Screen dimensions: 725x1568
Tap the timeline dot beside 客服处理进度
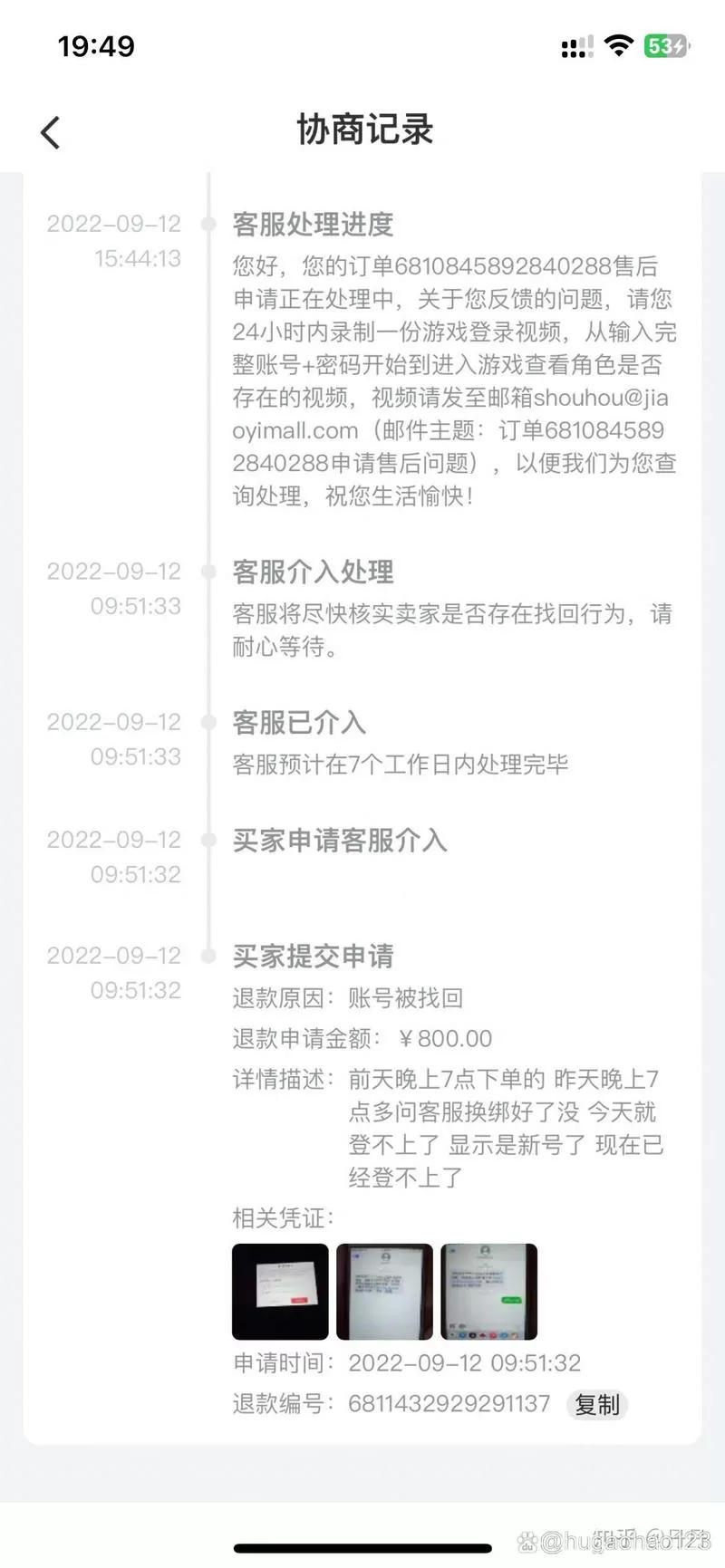click(210, 224)
